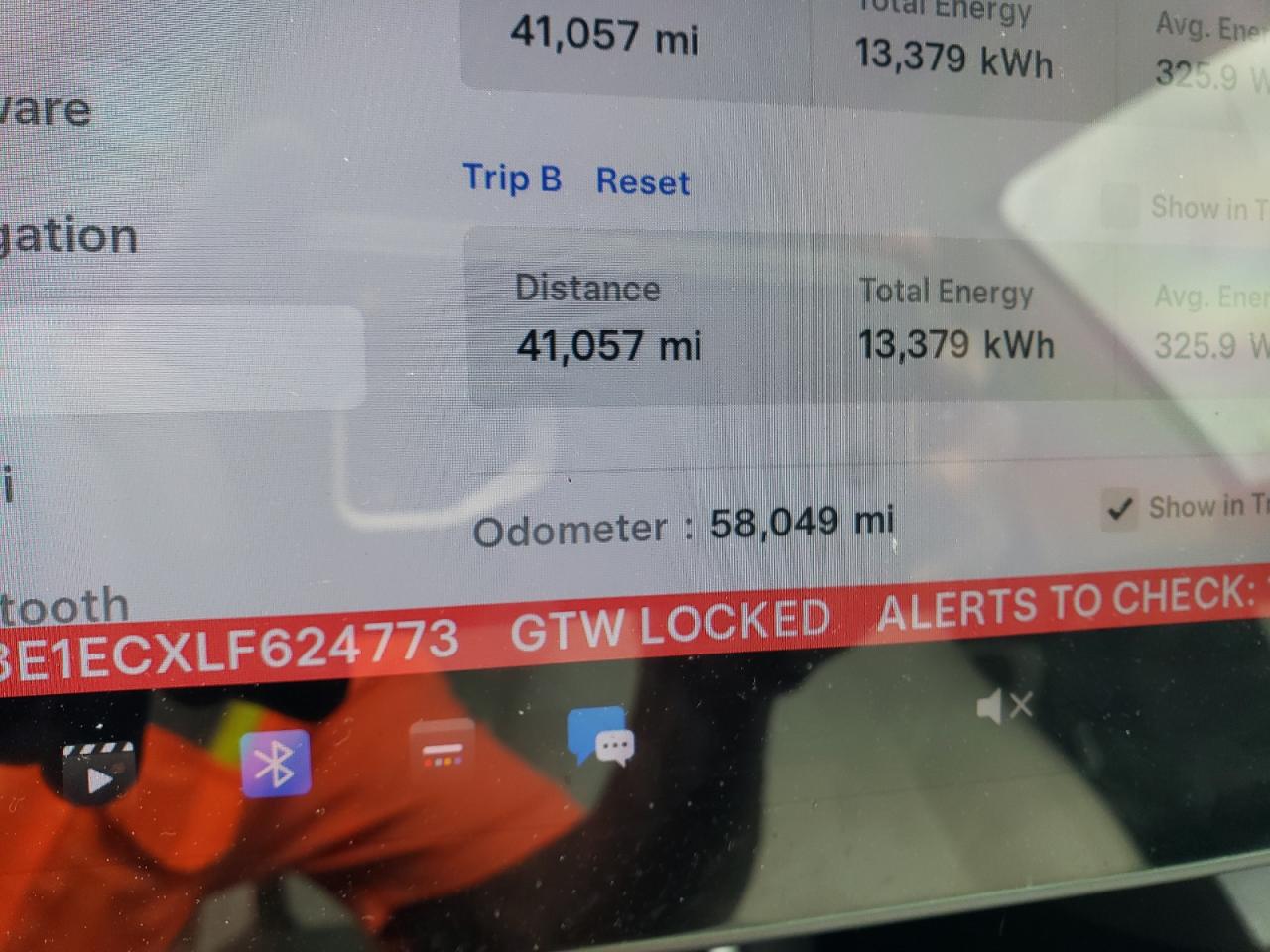Open the Bluetooth settings menu
This screenshot has width=1270, height=952.
click(x=64, y=605)
